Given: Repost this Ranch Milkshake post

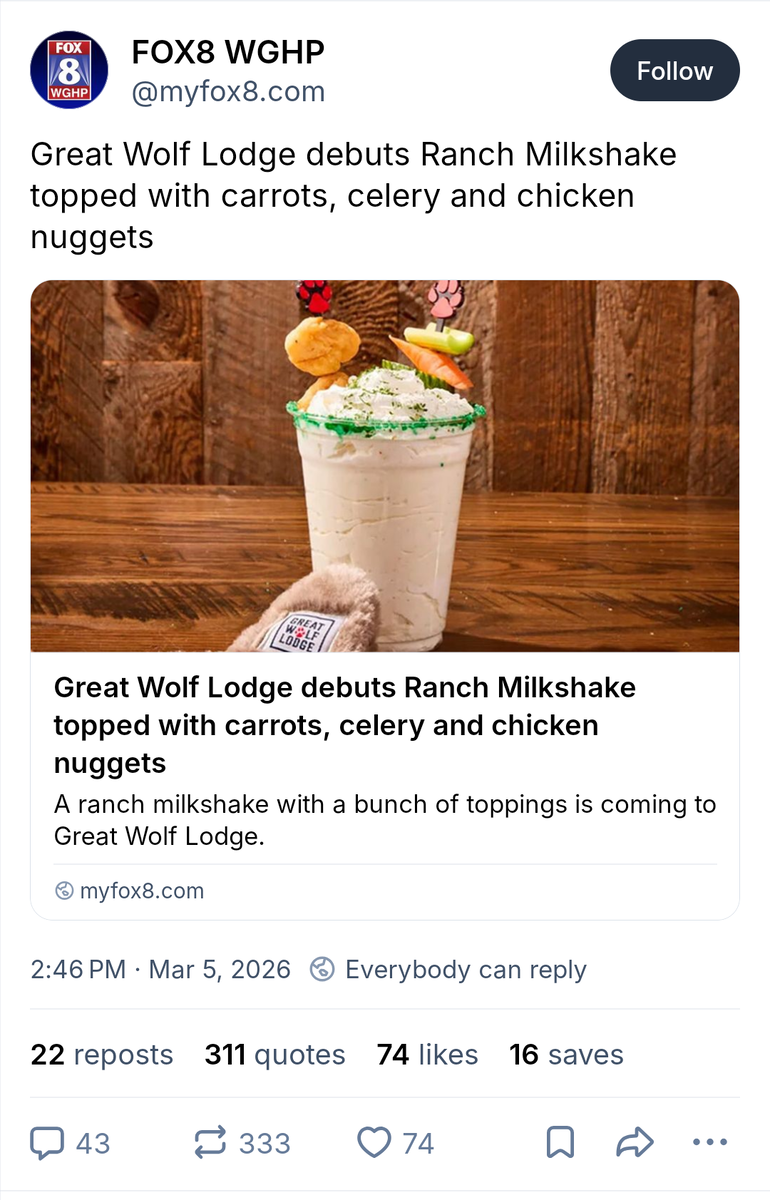Looking at the screenshot, I should click(x=210, y=1143).
